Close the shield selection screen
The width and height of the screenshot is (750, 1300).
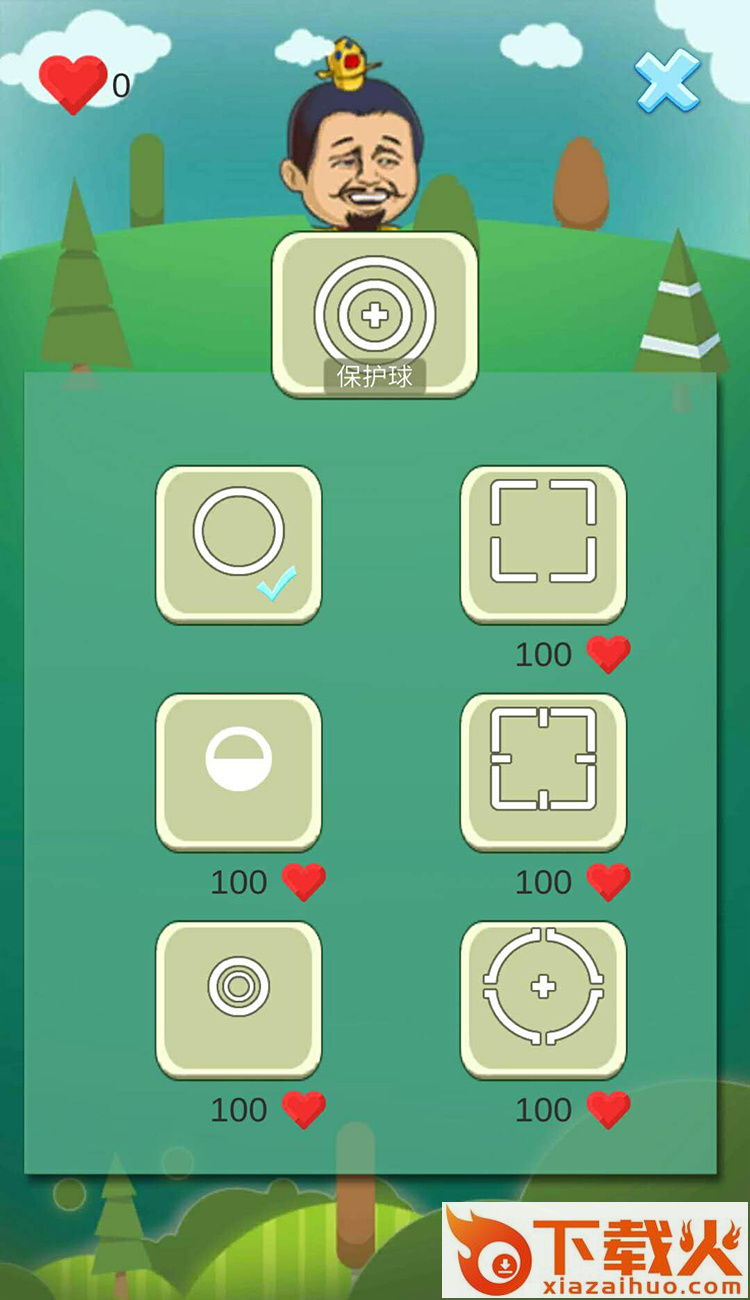pos(667,80)
